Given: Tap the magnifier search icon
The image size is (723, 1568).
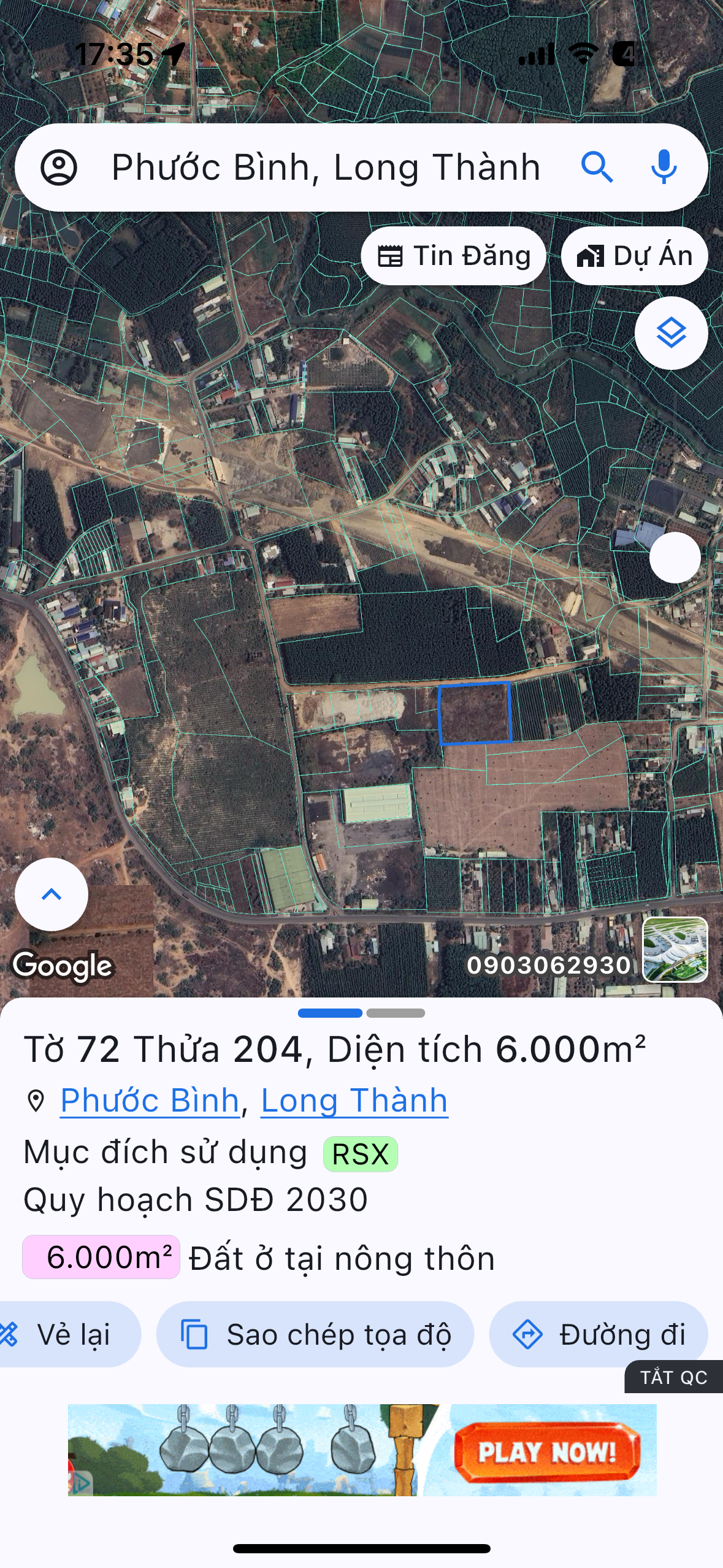Looking at the screenshot, I should point(597,167).
